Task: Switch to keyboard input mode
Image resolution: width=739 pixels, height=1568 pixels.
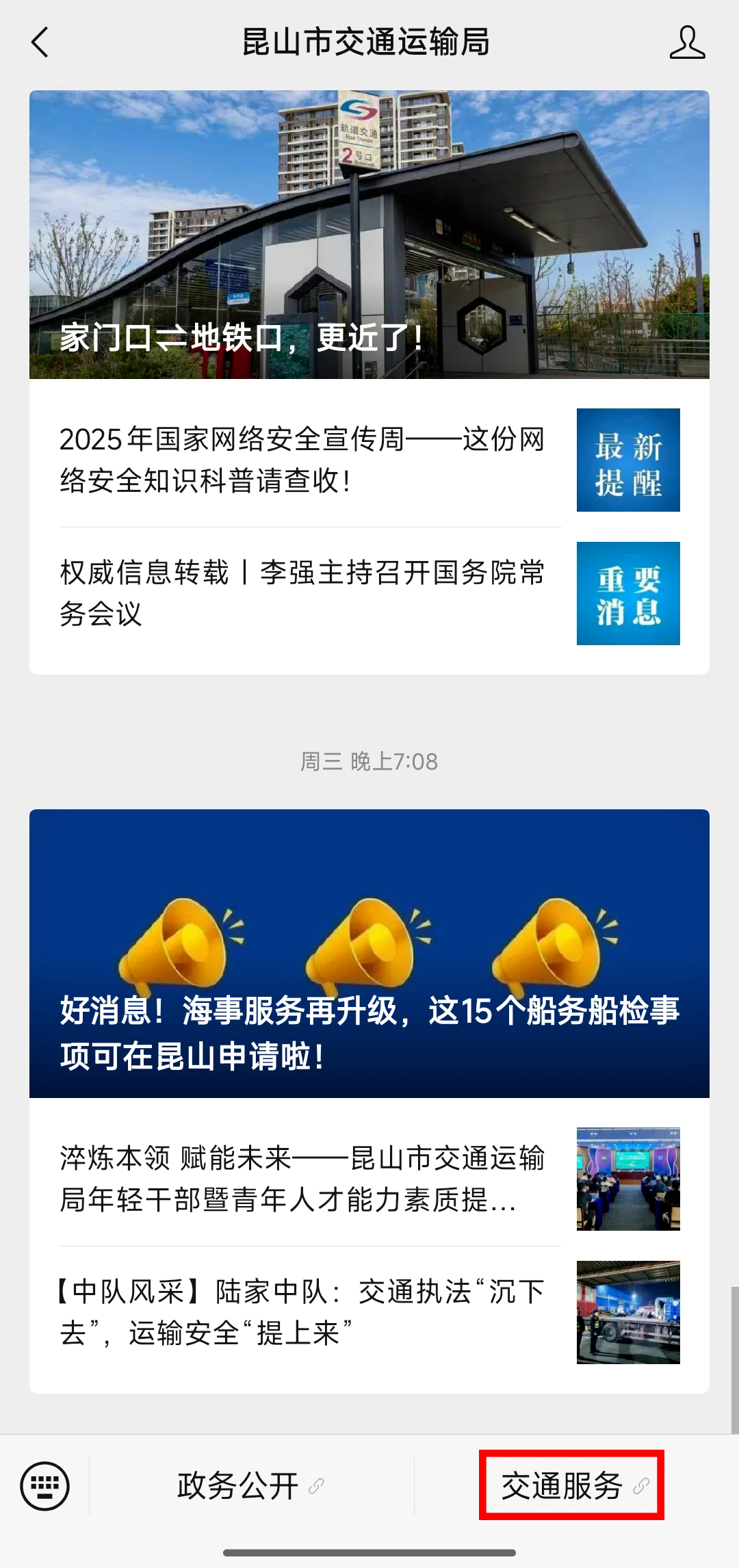Action: pos(45,1486)
